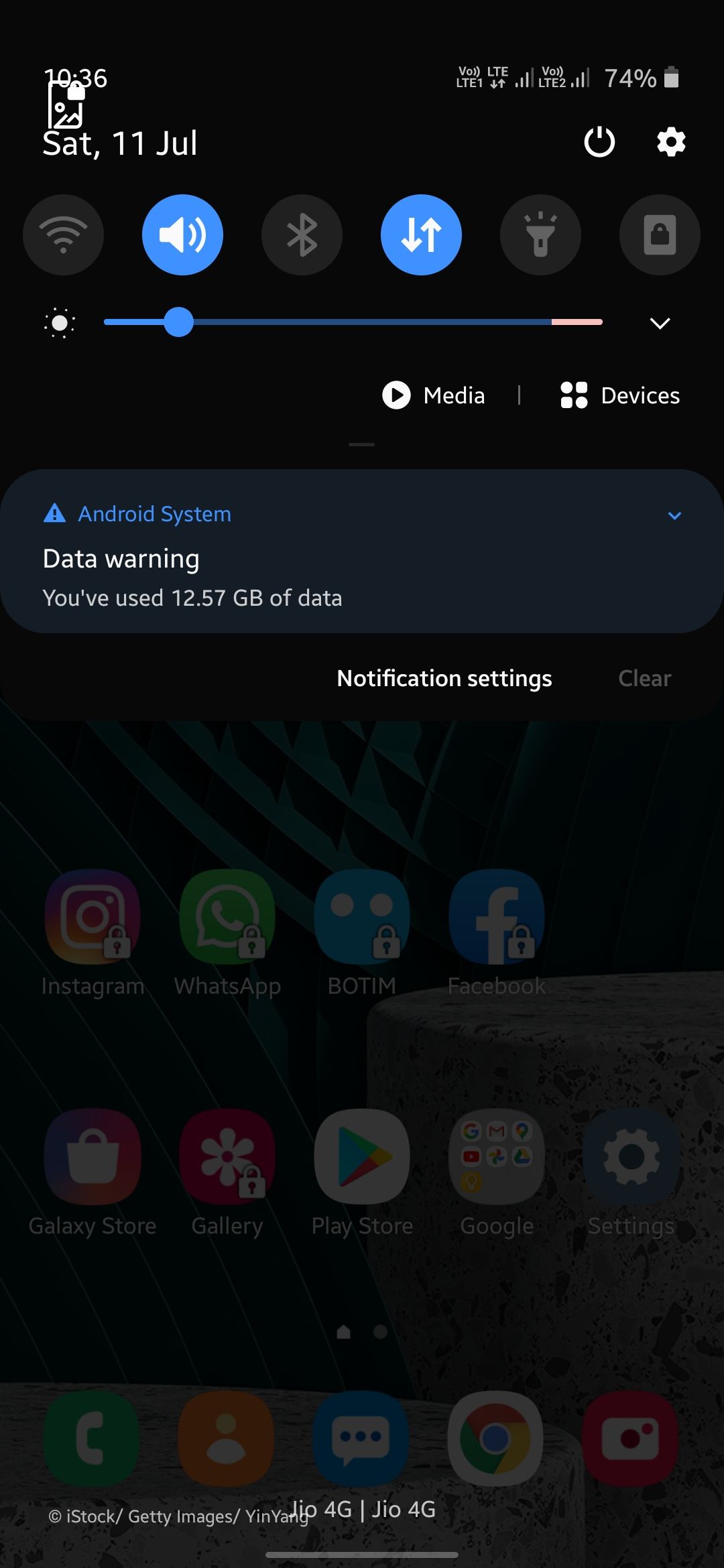
Task: Toggle the screen rotation lock tile
Action: coord(660,235)
